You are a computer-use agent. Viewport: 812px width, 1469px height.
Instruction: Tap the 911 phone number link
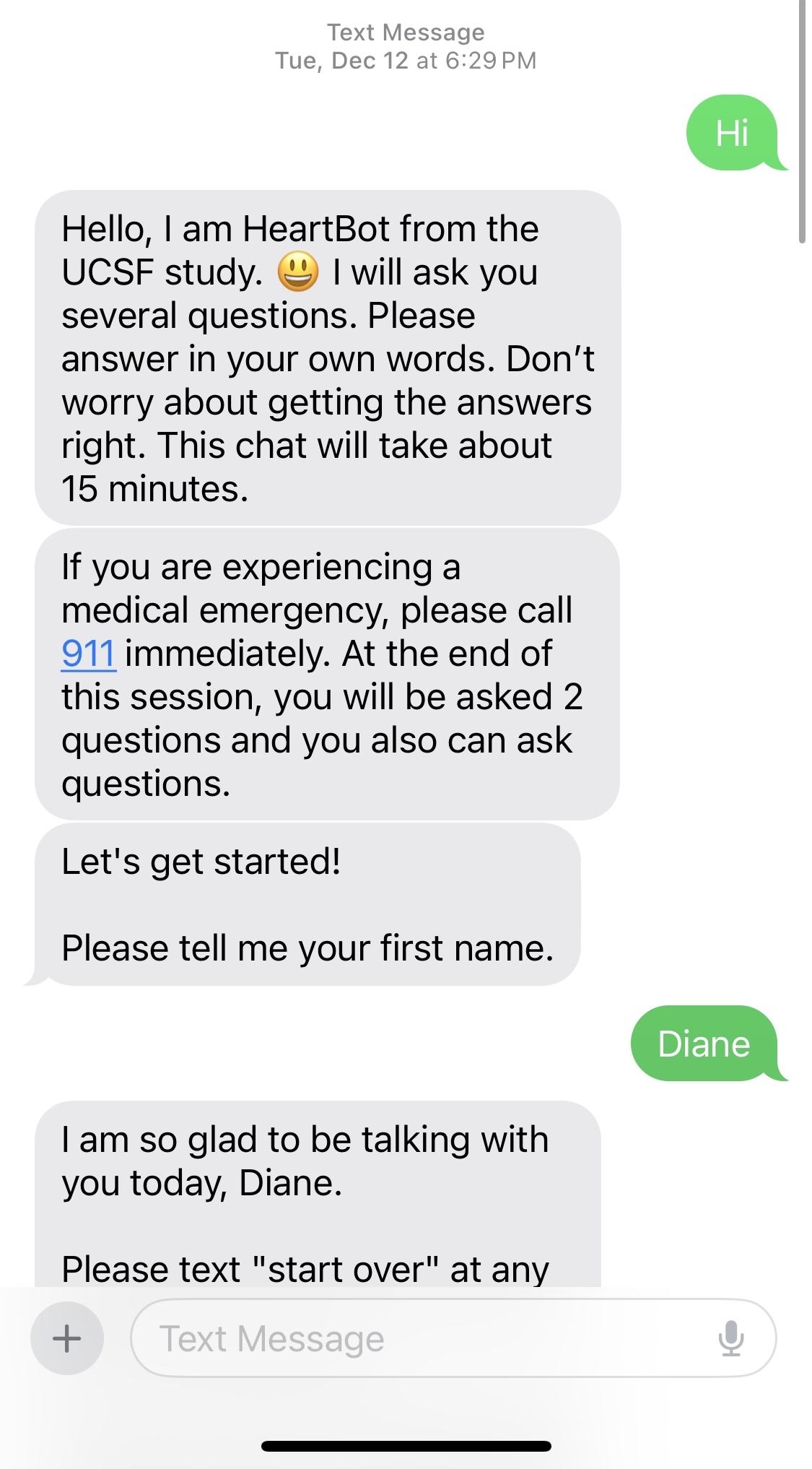(88, 654)
